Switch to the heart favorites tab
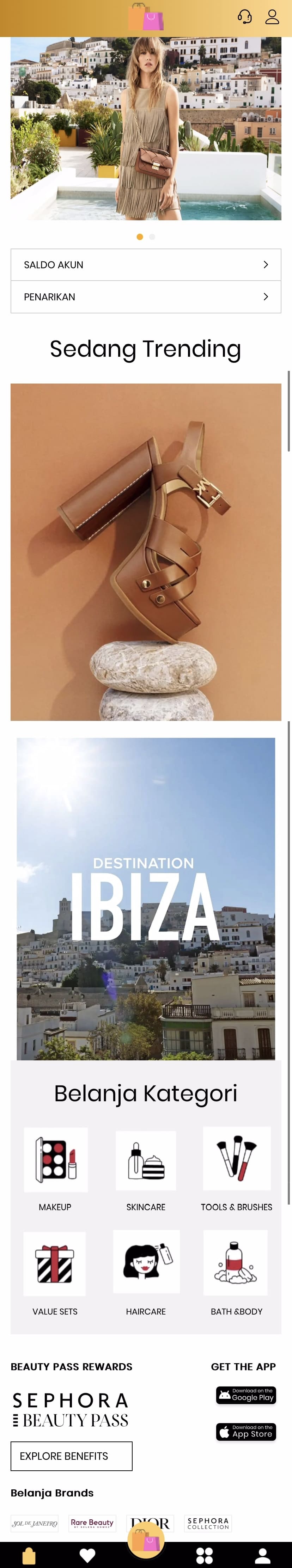The height and width of the screenshot is (1568, 292). pos(87,1555)
